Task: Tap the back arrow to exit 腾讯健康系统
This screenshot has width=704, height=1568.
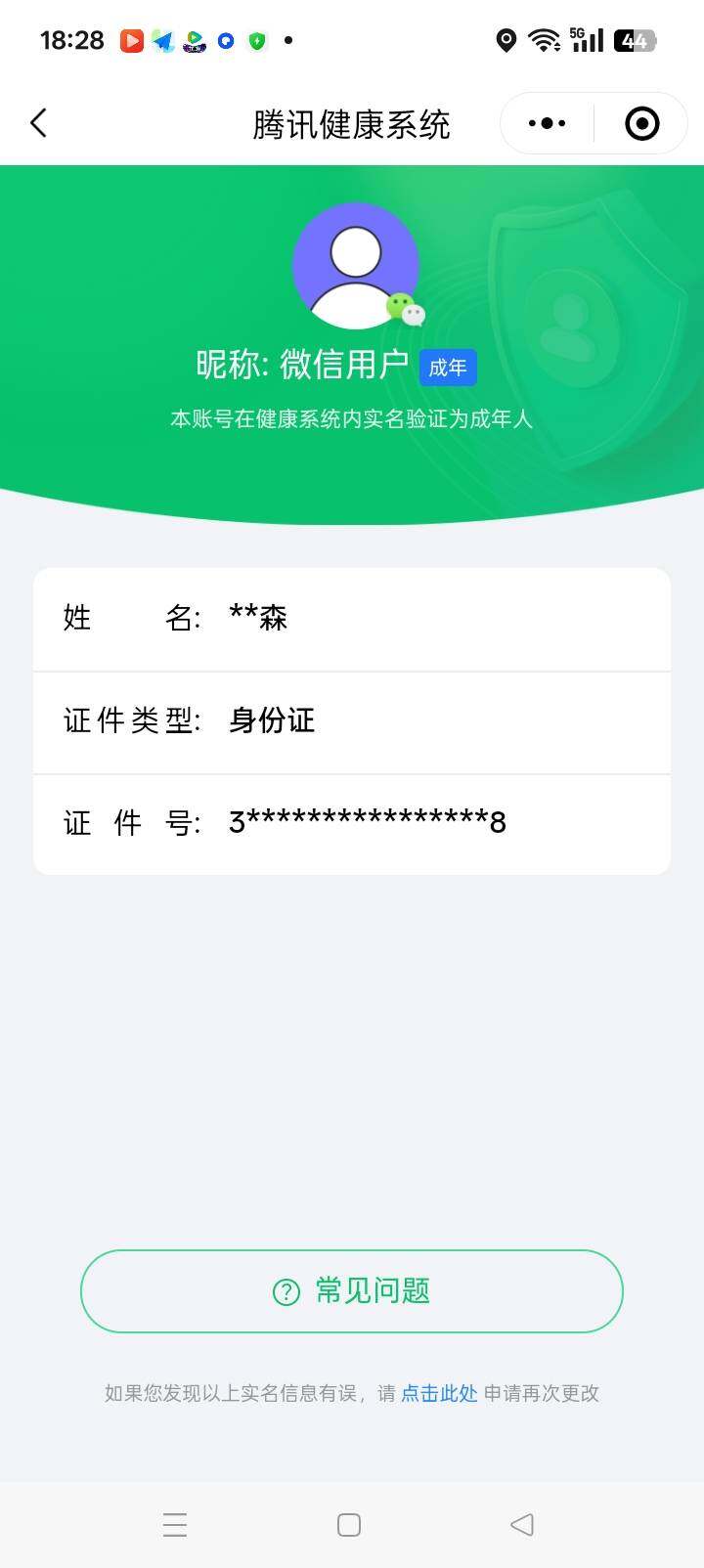Action: point(38,123)
